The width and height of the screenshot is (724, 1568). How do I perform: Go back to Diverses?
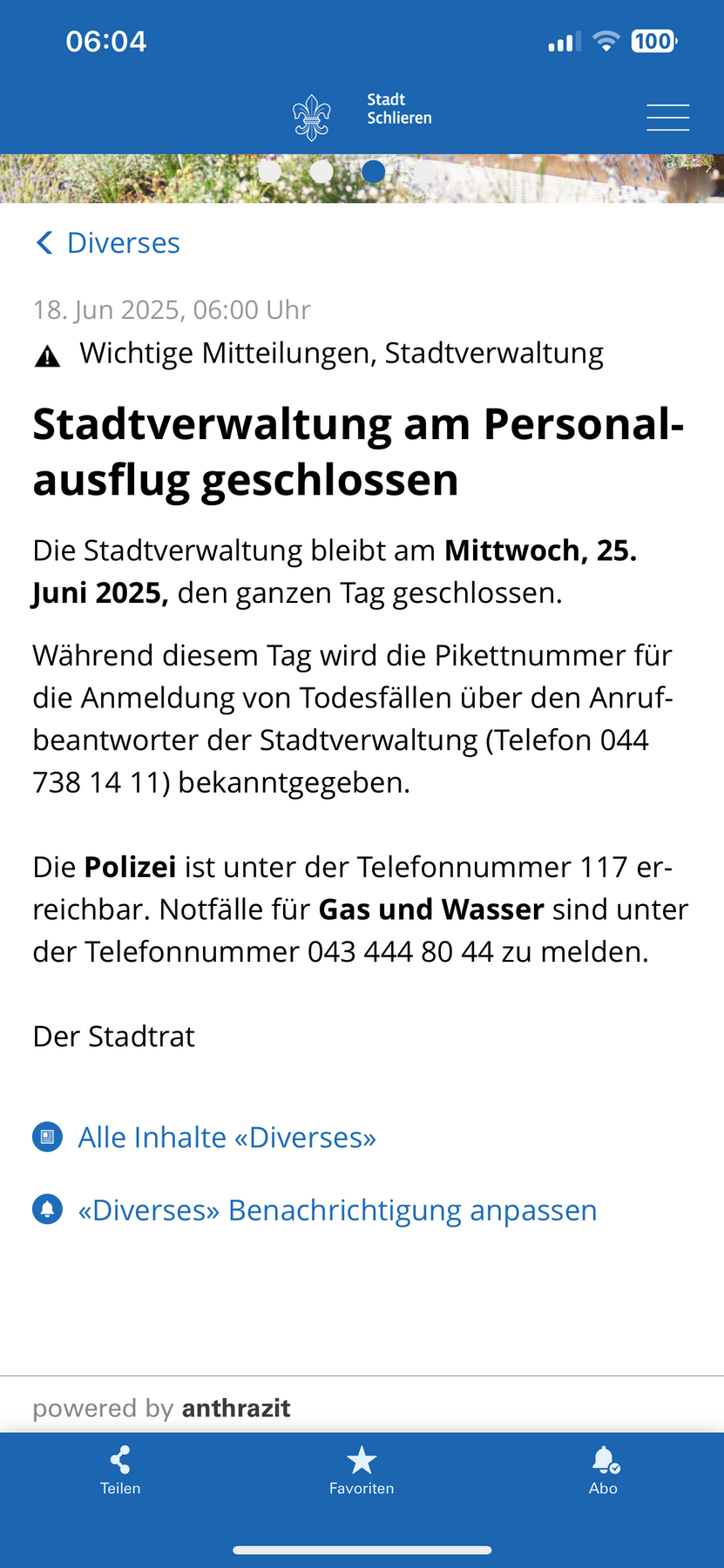click(x=108, y=243)
